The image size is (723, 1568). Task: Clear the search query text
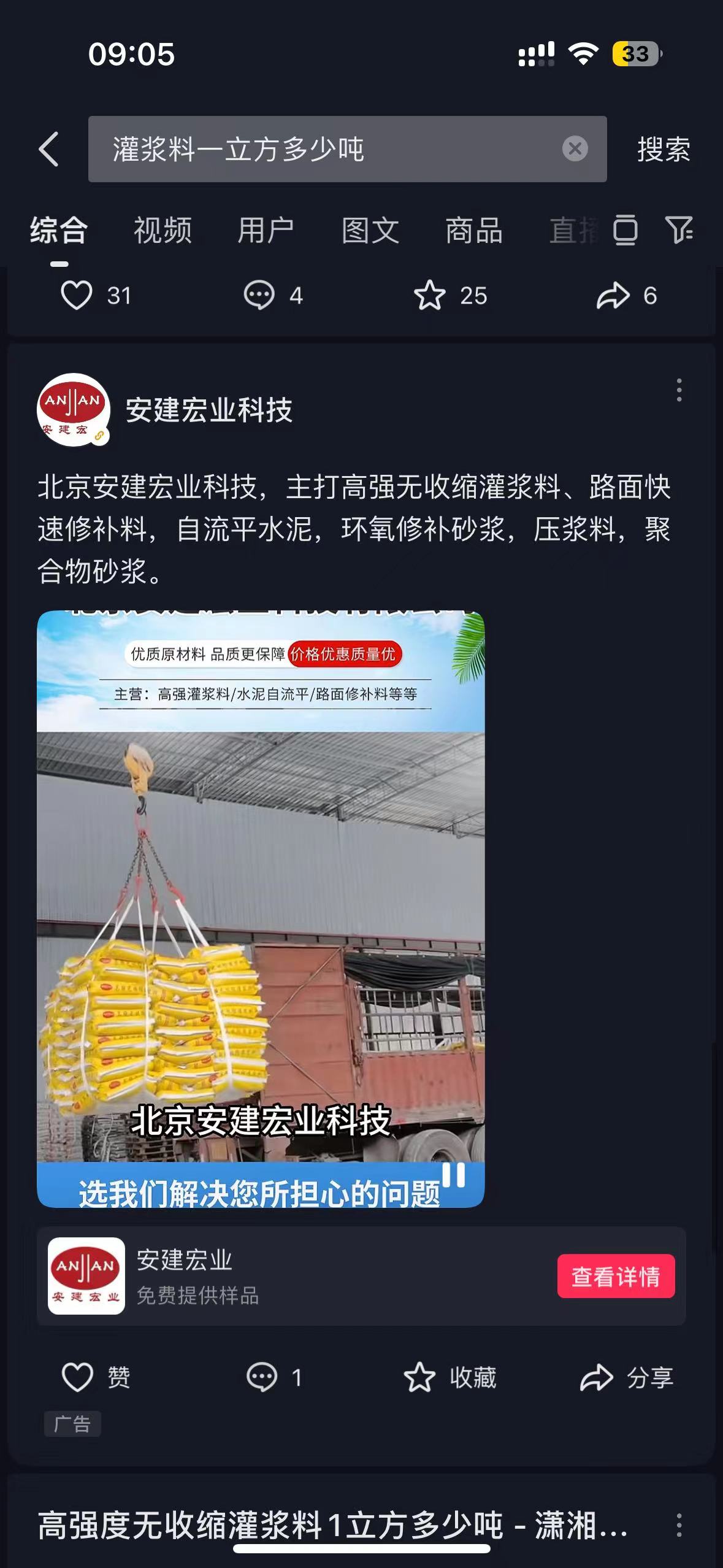tap(575, 149)
